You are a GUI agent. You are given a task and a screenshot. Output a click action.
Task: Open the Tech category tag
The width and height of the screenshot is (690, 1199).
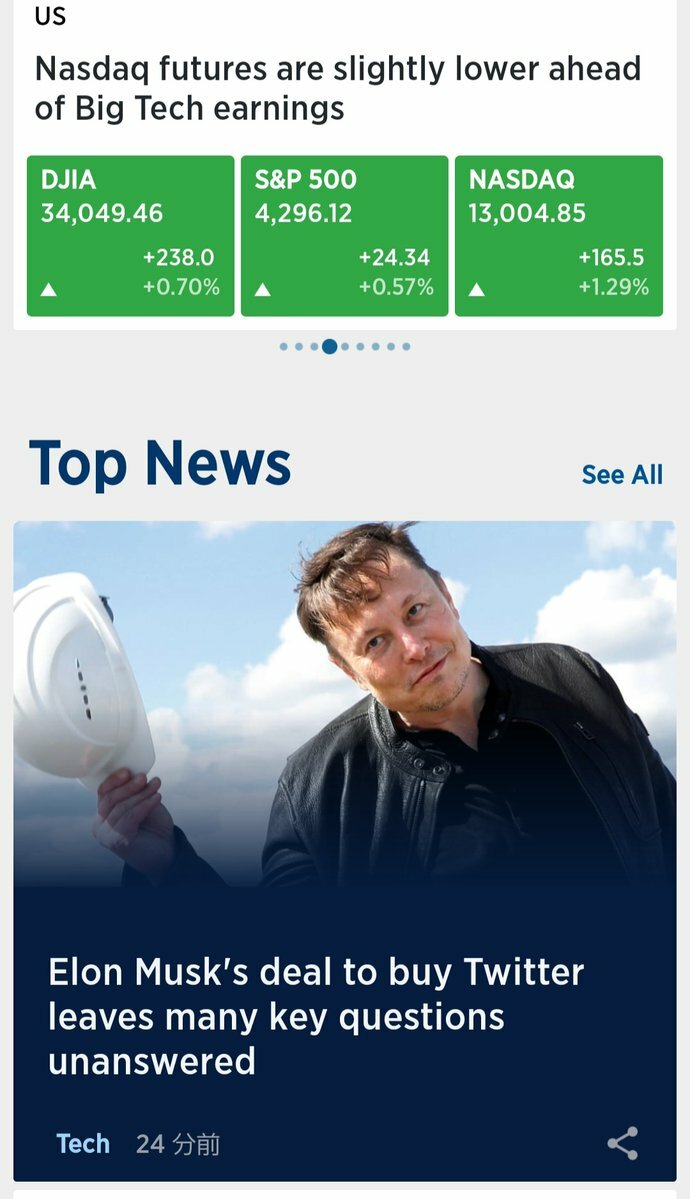[x=83, y=1143]
